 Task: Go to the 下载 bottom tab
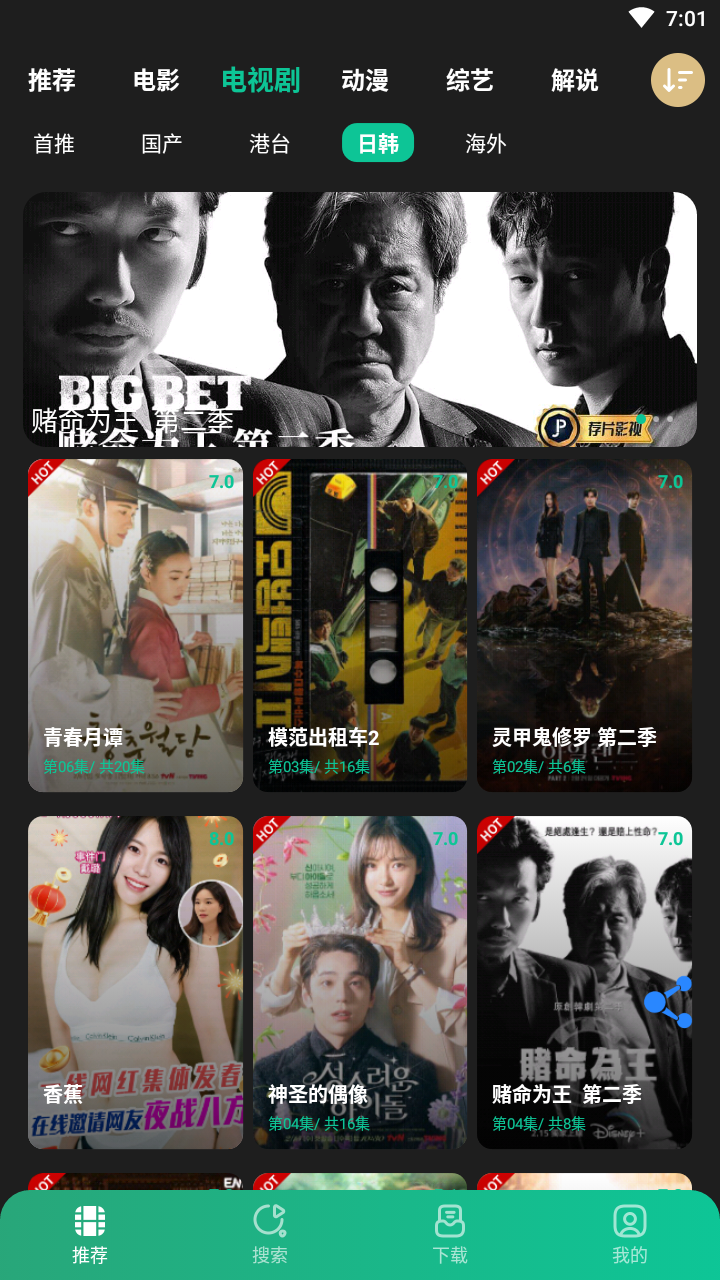[450, 1234]
